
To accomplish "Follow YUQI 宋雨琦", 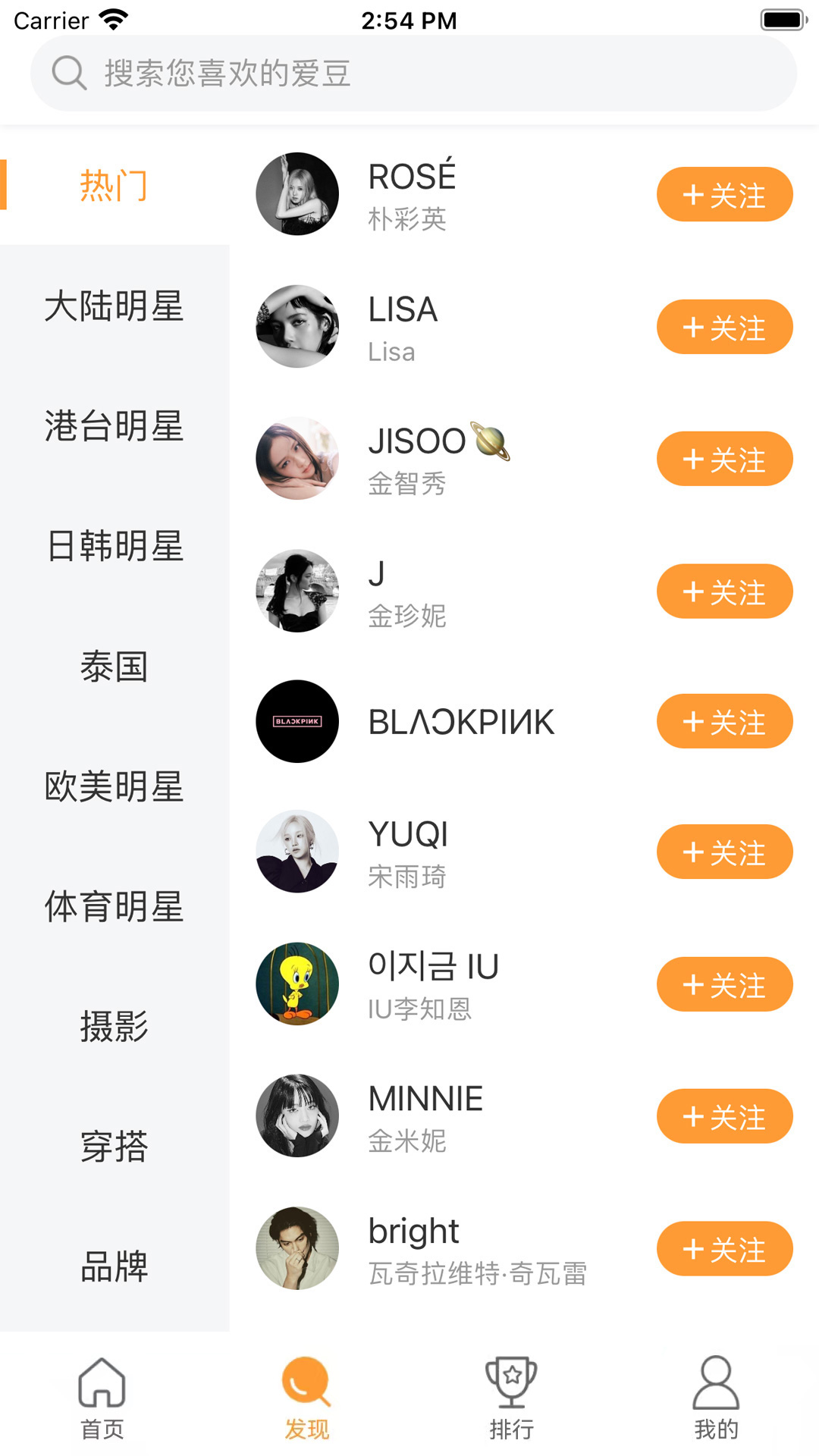I will pos(724,852).
